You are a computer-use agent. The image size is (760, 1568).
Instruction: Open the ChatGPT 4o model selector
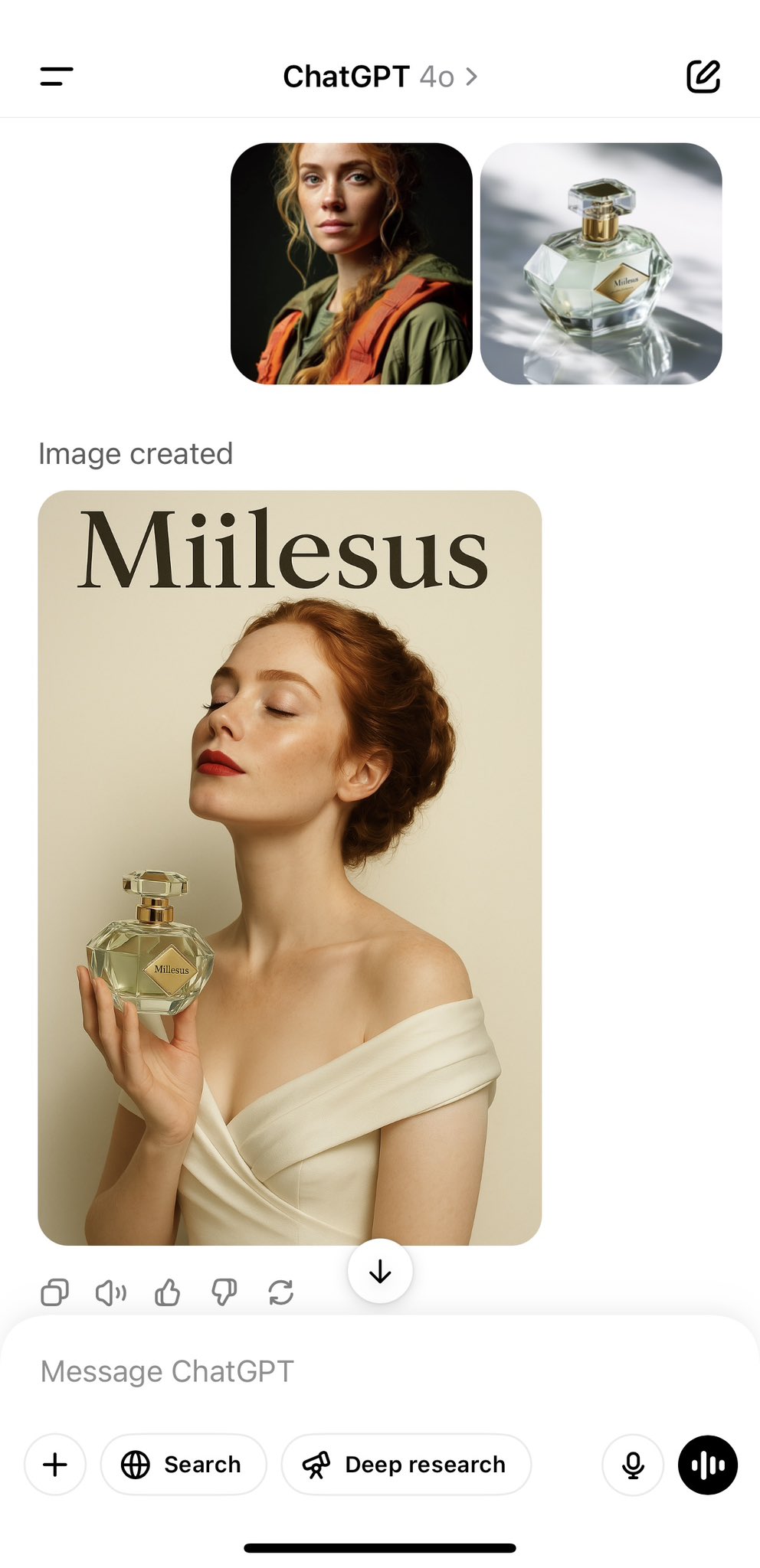coord(380,77)
